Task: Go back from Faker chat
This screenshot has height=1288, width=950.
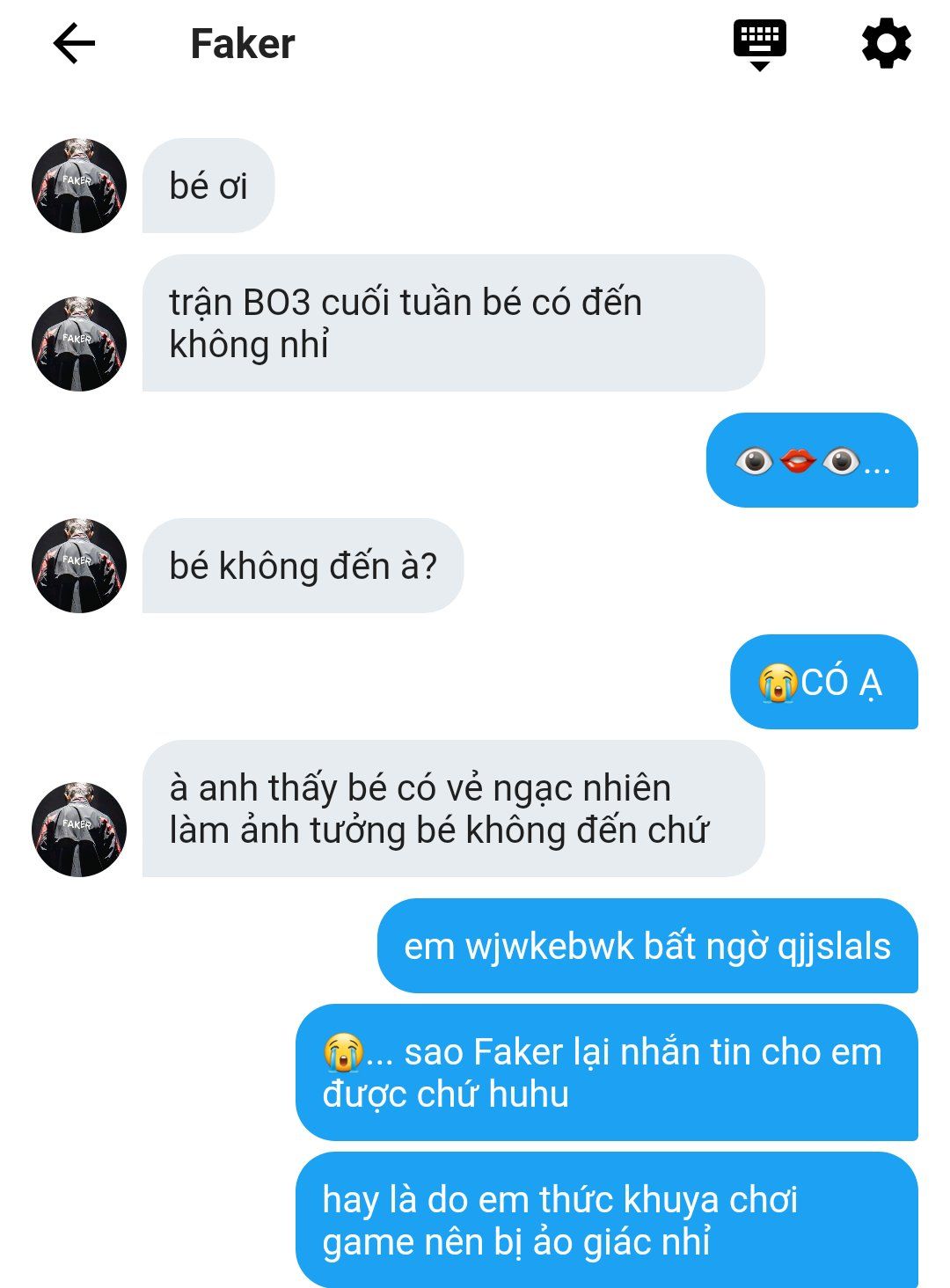Action: coord(74,43)
